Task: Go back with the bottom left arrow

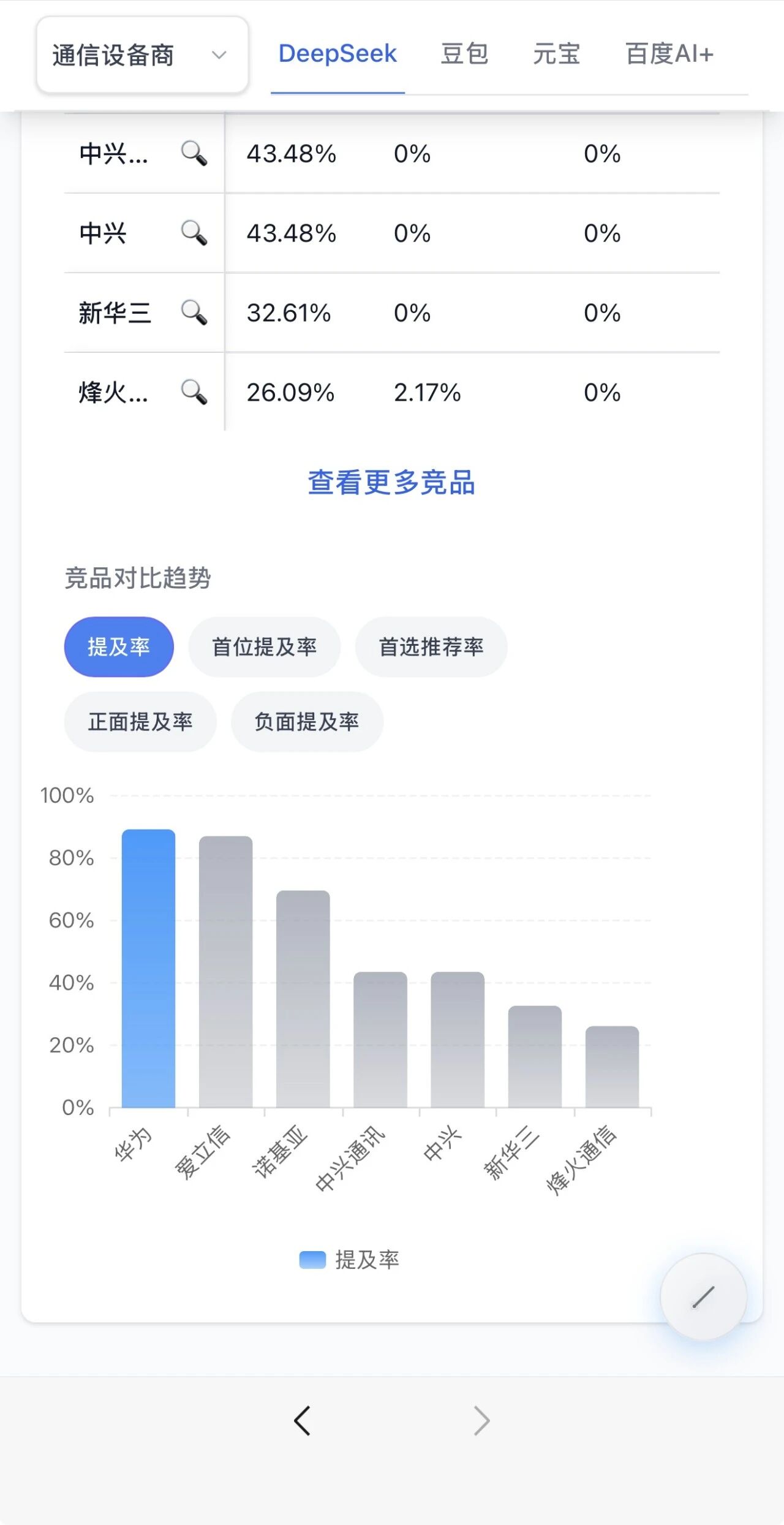Action: [302, 1421]
